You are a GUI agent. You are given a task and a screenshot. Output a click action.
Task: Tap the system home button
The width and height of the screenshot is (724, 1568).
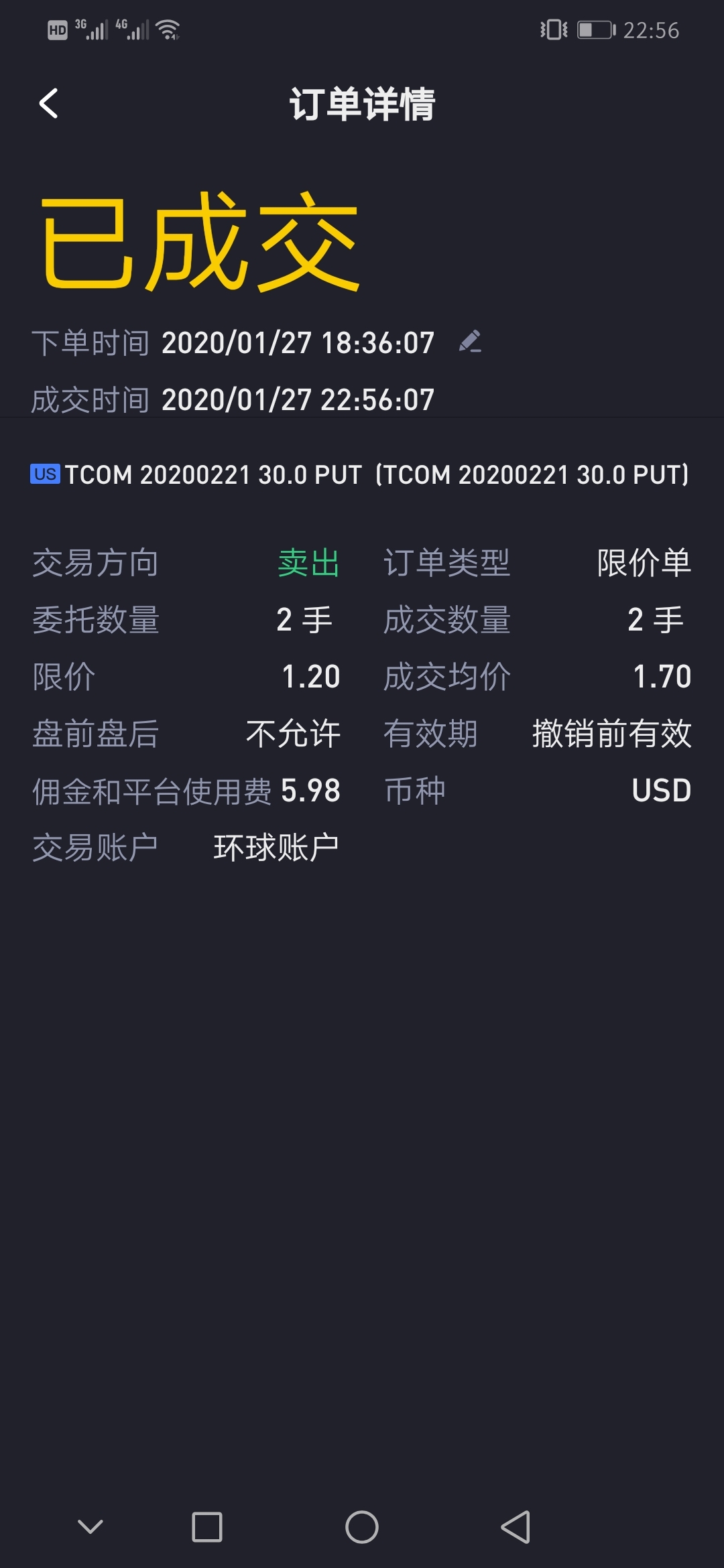tap(361, 1527)
